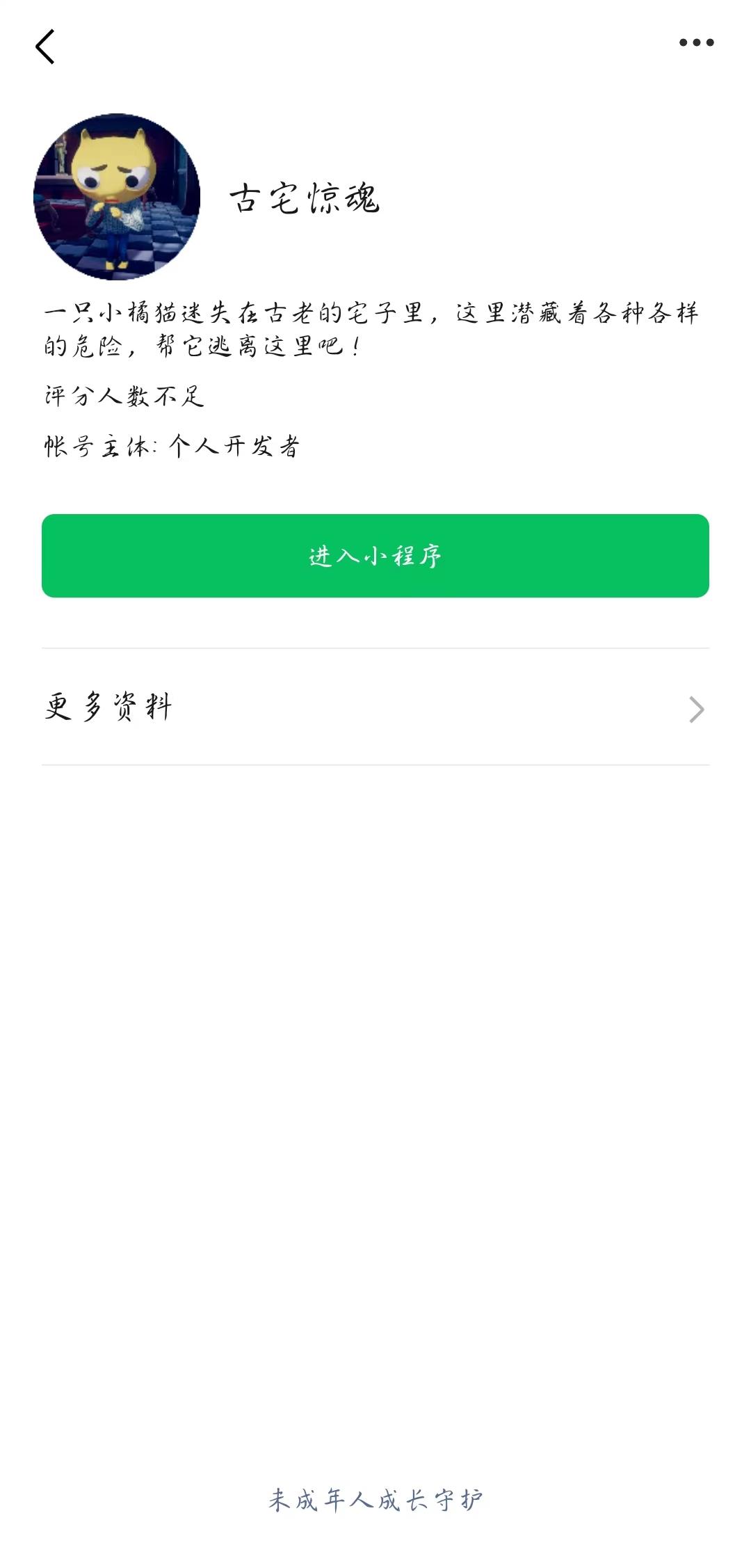Click the game description paragraph
This screenshot has height=1568, width=751.
[375, 327]
